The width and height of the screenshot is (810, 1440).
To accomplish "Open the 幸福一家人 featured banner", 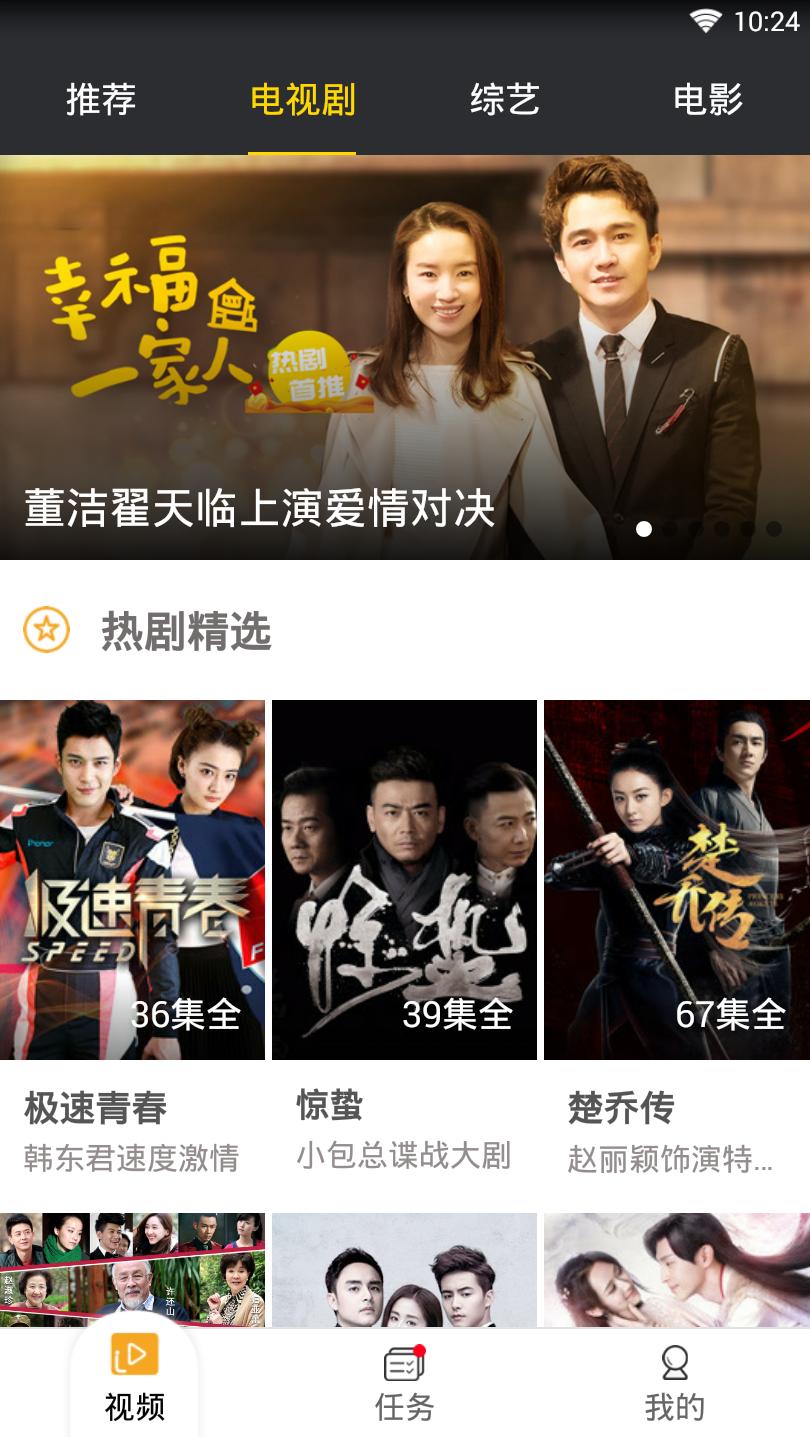I will tap(405, 357).
